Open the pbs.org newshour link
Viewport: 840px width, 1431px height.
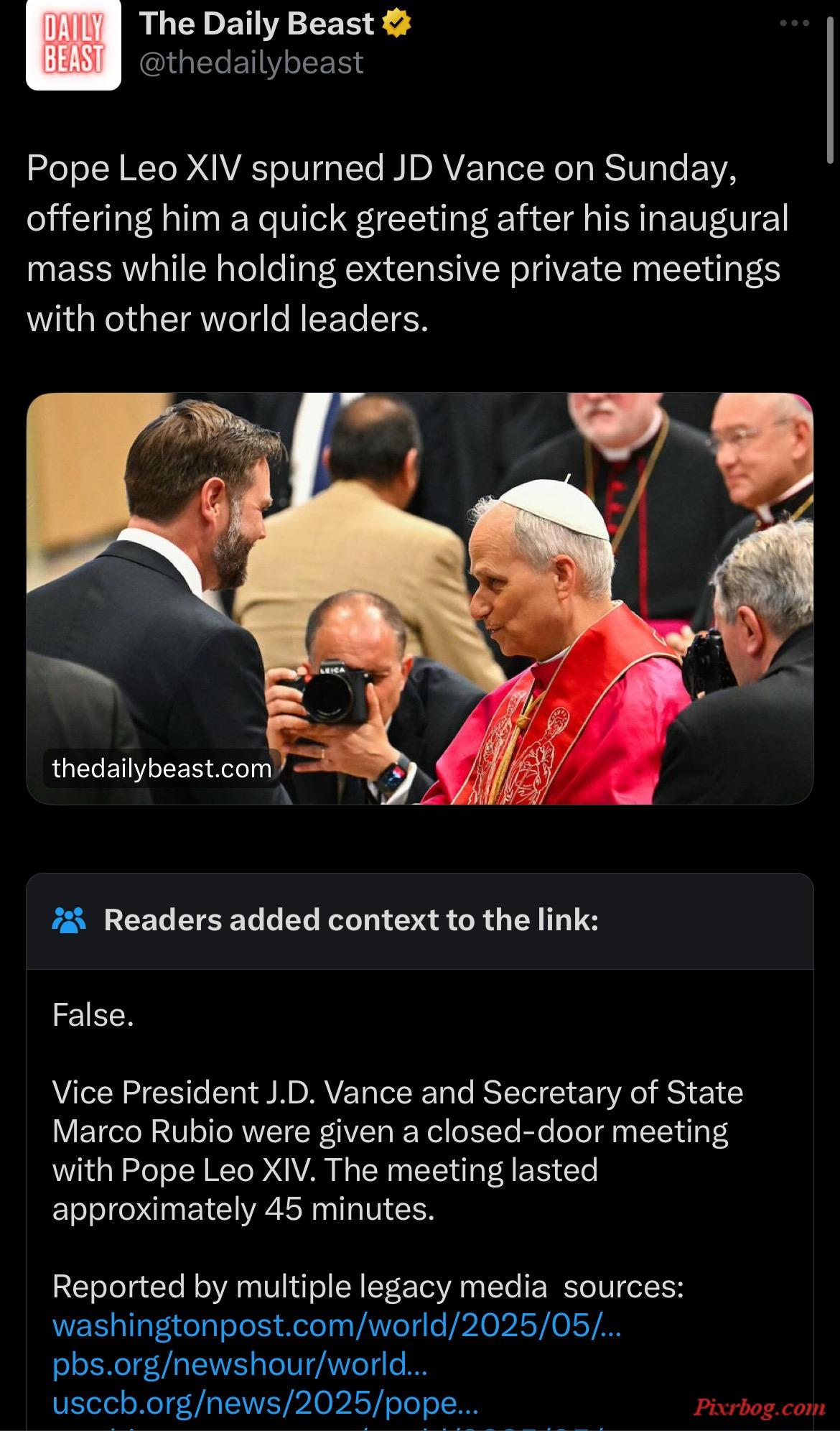(240, 1363)
